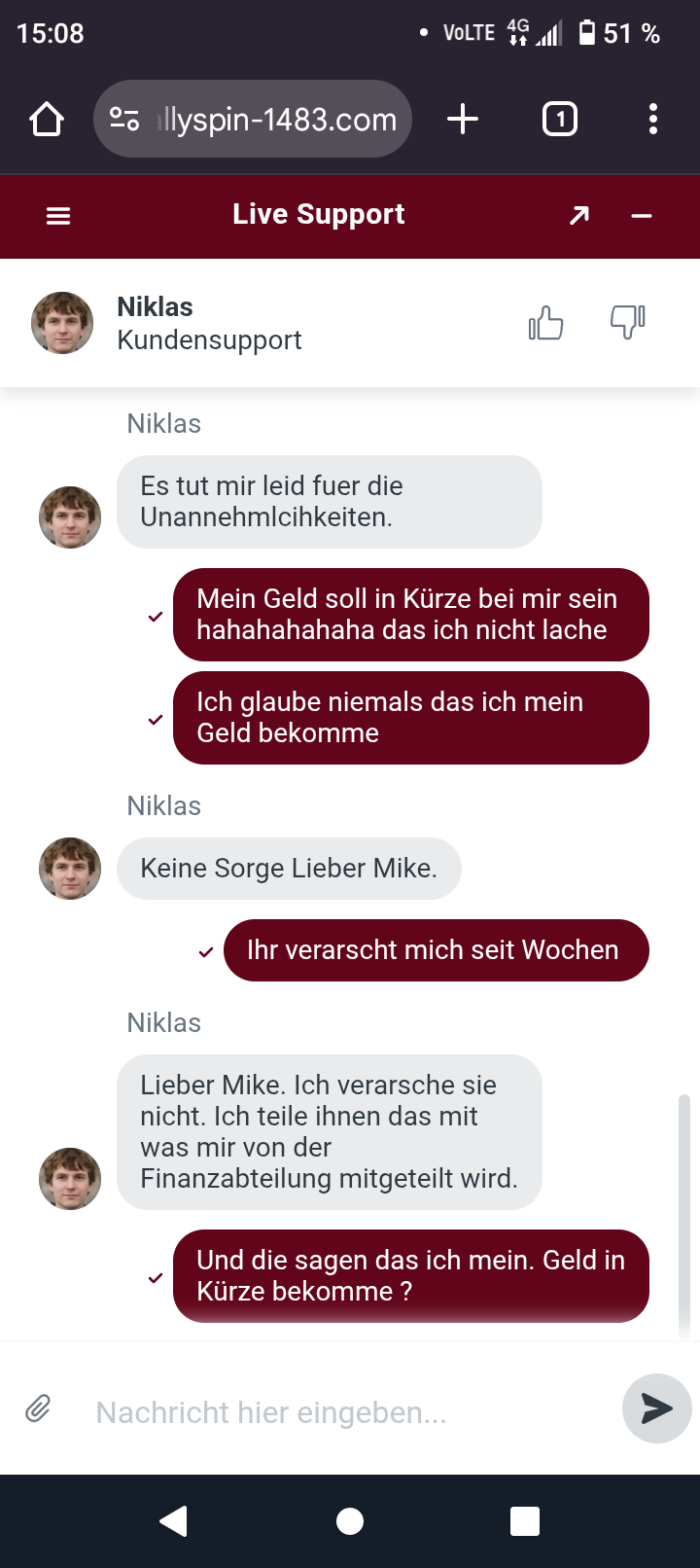This screenshot has width=700, height=1568.
Task: Minimize the Live Support chat window
Action: click(x=642, y=216)
